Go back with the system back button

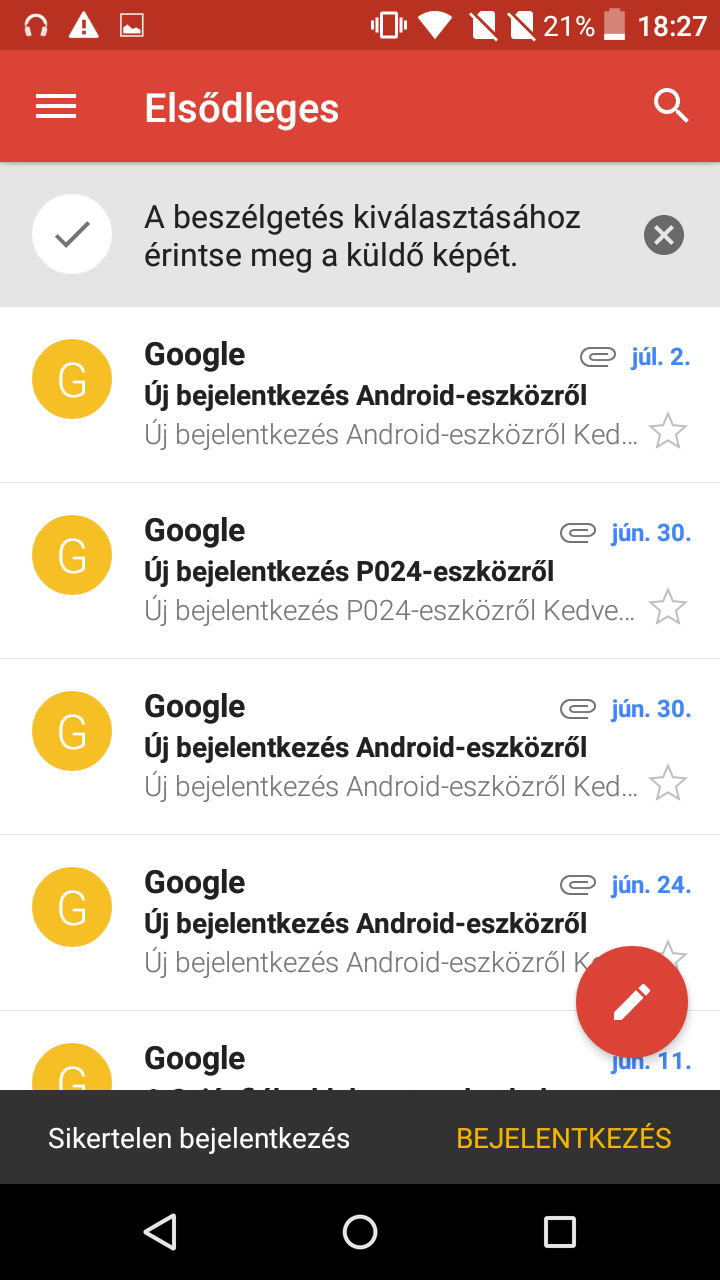click(x=160, y=1232)
